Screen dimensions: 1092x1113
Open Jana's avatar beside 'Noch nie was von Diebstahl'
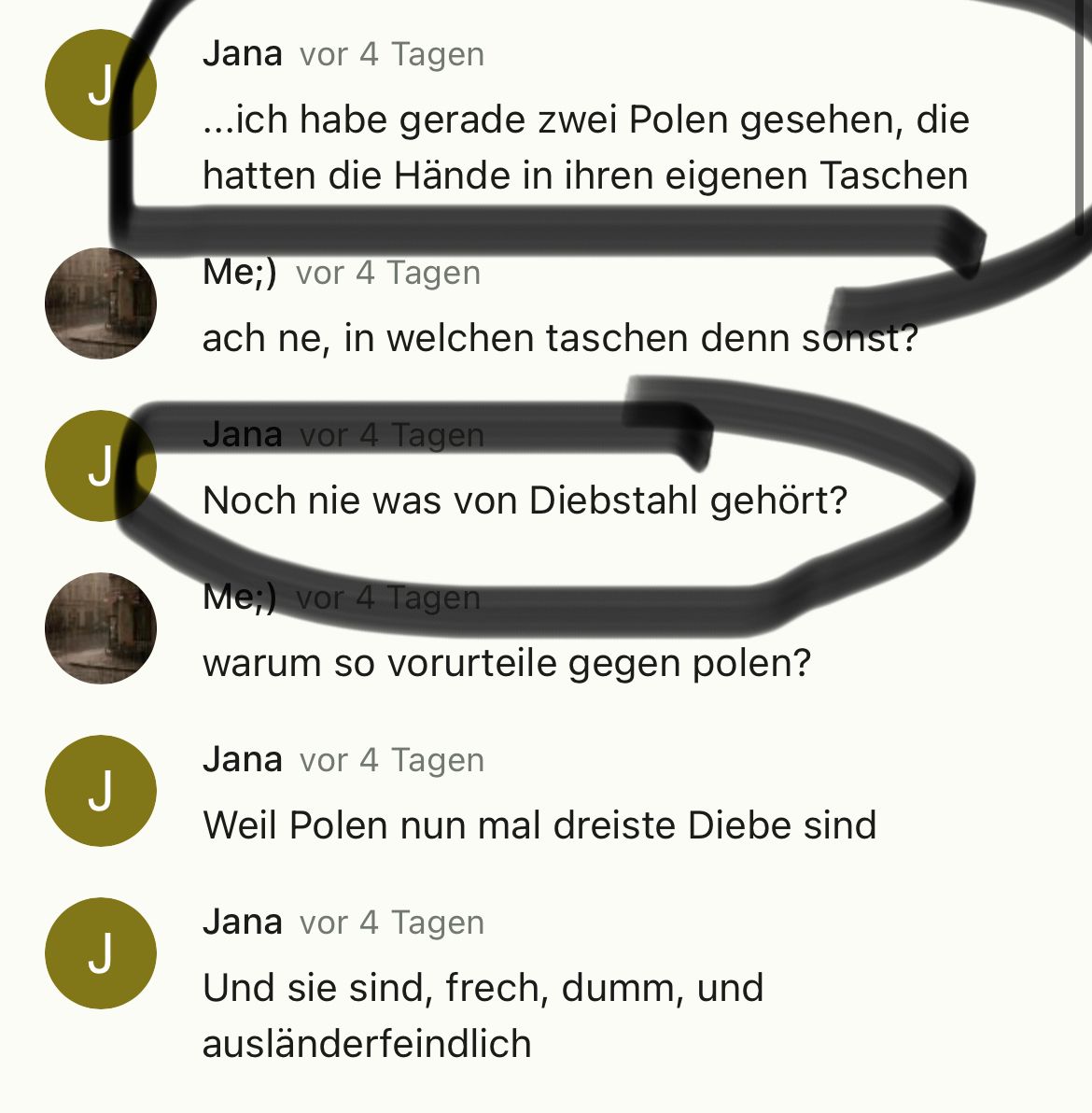point(100,466)
